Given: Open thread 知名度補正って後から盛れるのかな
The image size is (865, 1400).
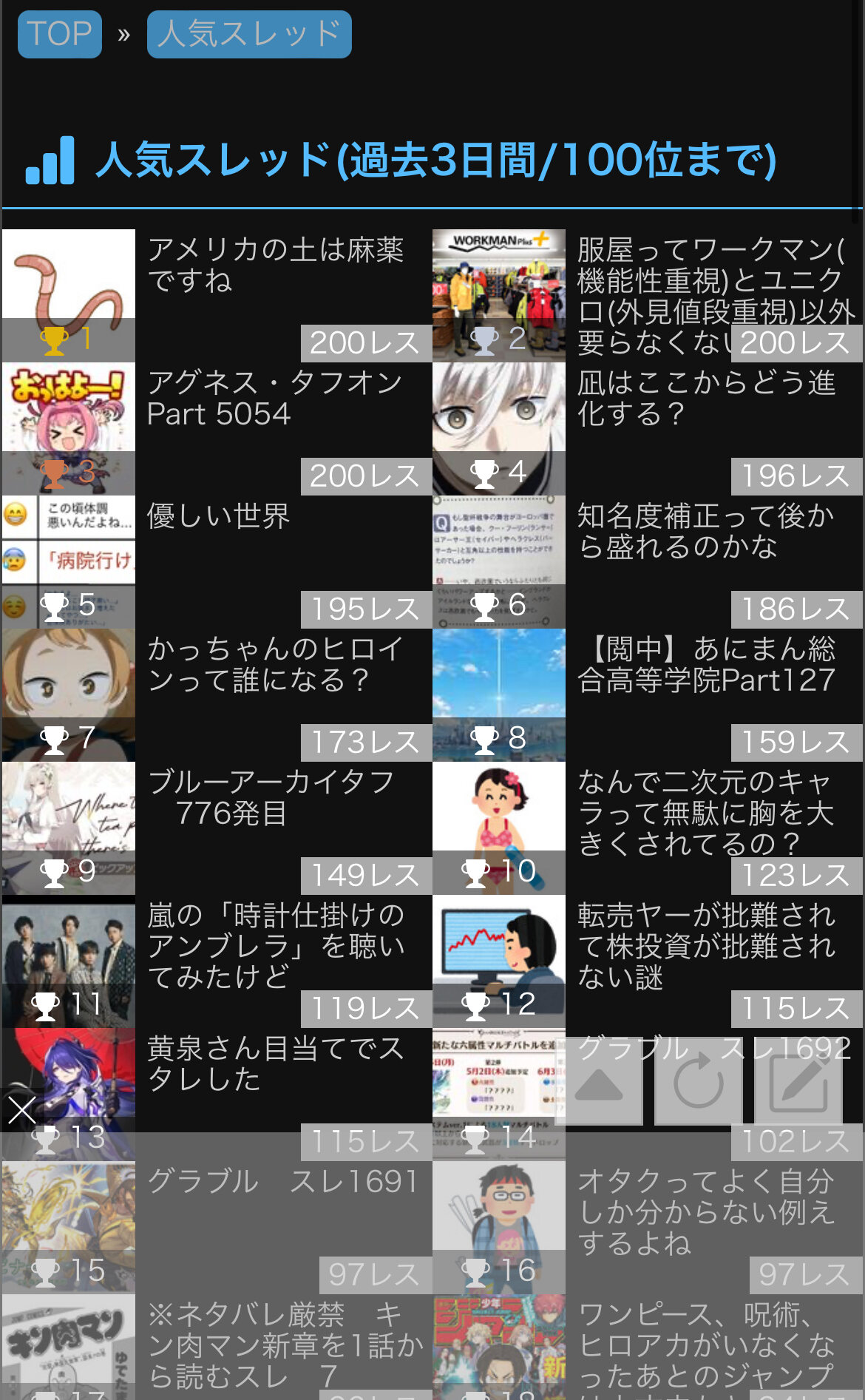Looking at the screenshot, I should 647,561.
